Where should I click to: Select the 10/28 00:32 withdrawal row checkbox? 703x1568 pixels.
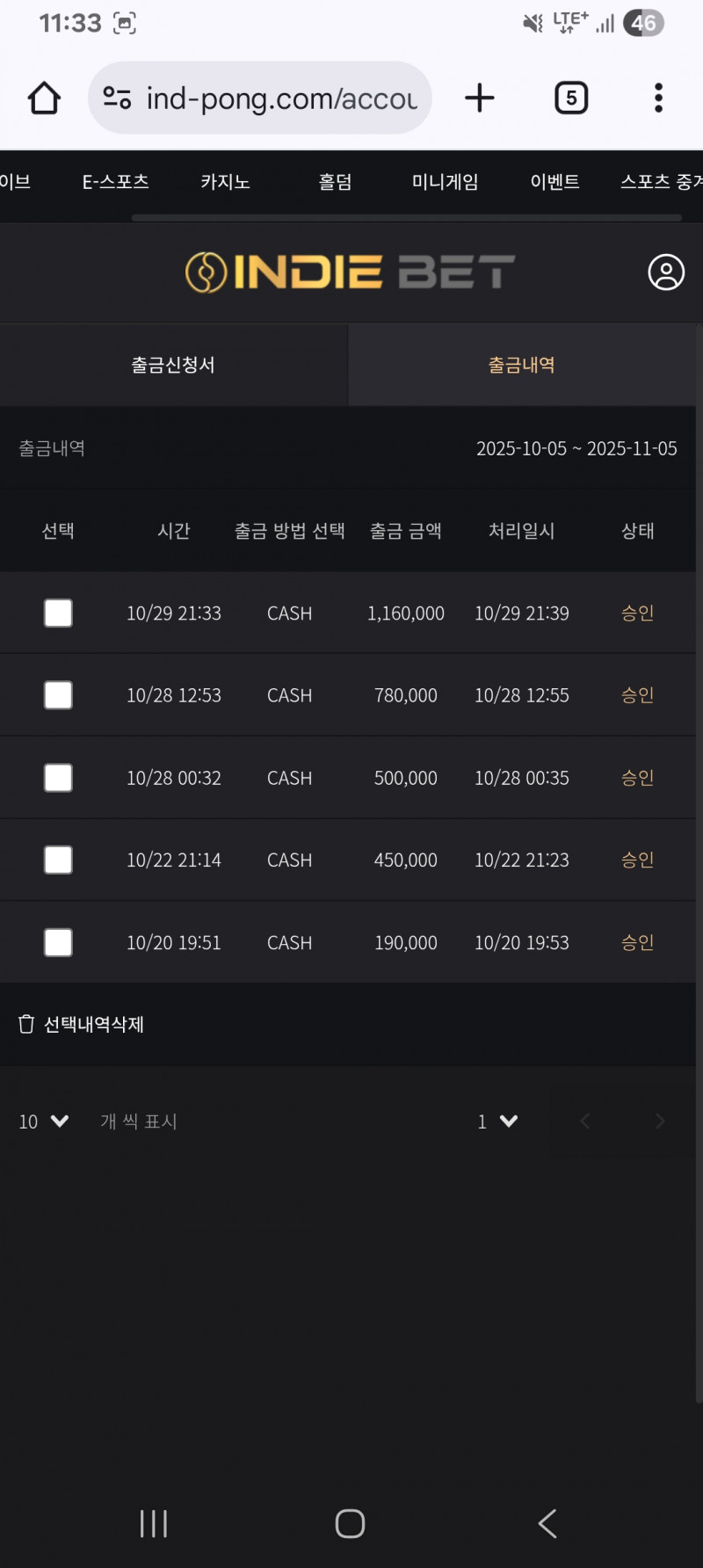click(58, 778)
